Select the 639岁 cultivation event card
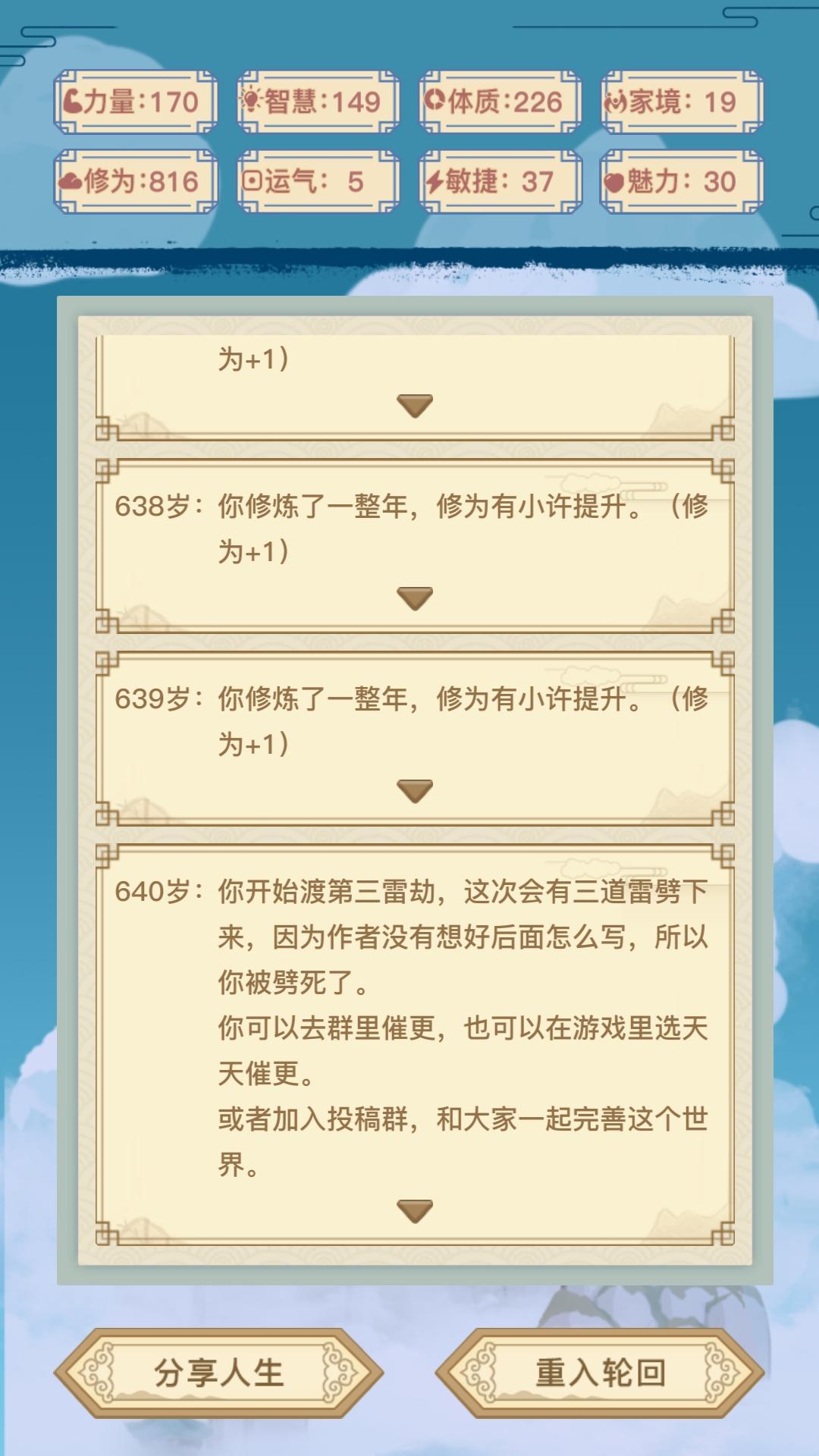Viewport: 819px width, 1456px height. point(415,728)
